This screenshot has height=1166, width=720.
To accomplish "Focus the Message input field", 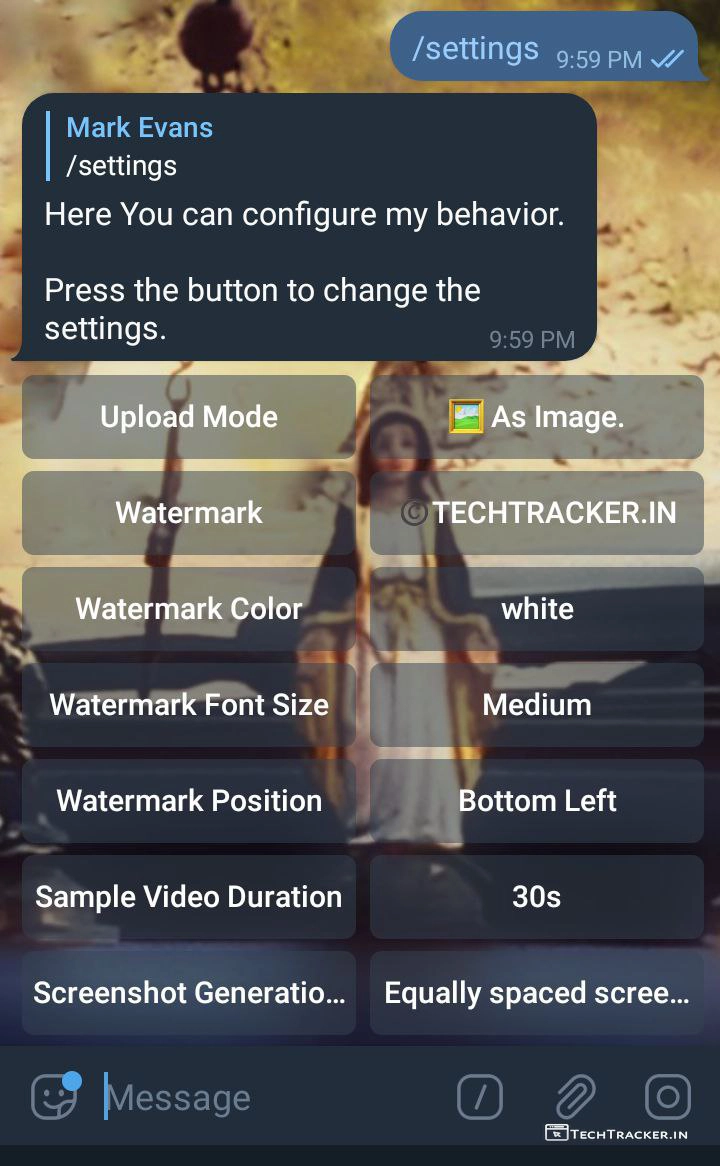I will click(270, 1098).
